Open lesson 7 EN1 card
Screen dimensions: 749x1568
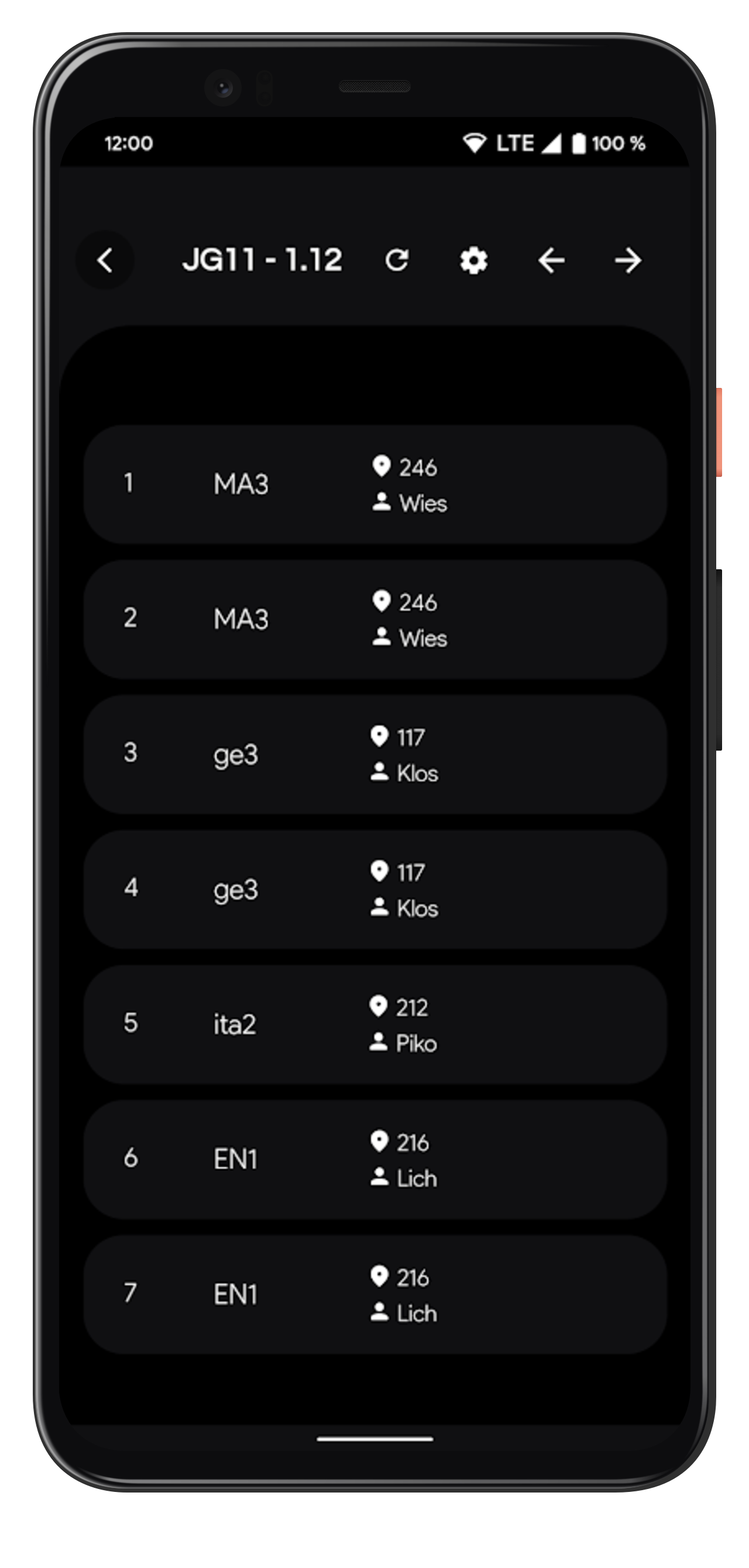click(374, 1295)
